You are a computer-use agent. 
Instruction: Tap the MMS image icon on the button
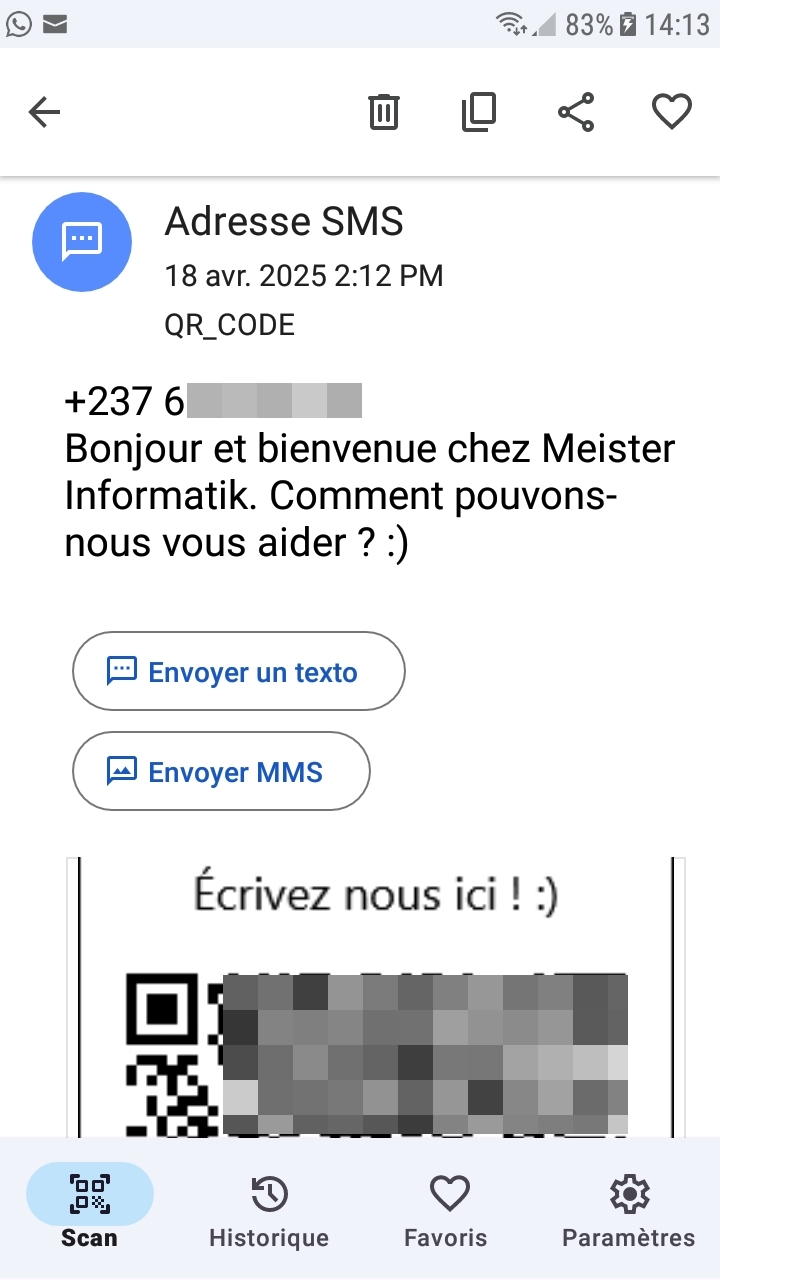pos(121,771)
